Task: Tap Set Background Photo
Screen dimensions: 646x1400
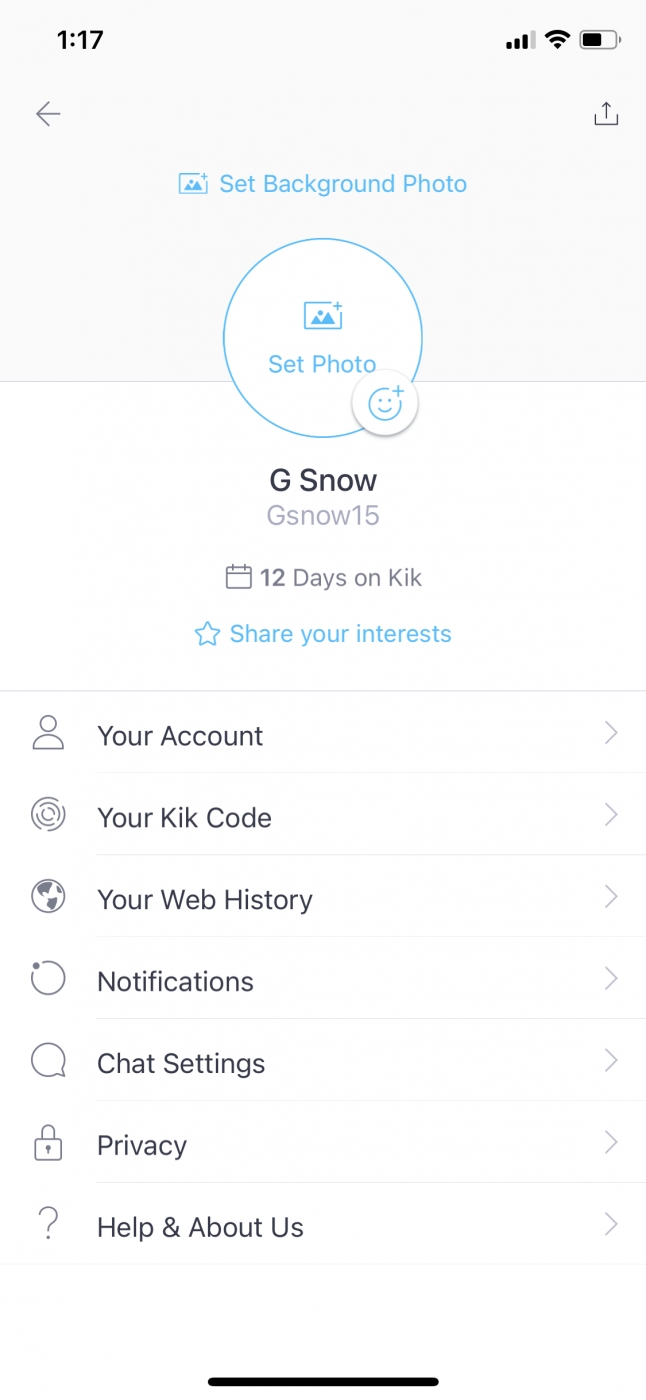Action: point(323,184)
